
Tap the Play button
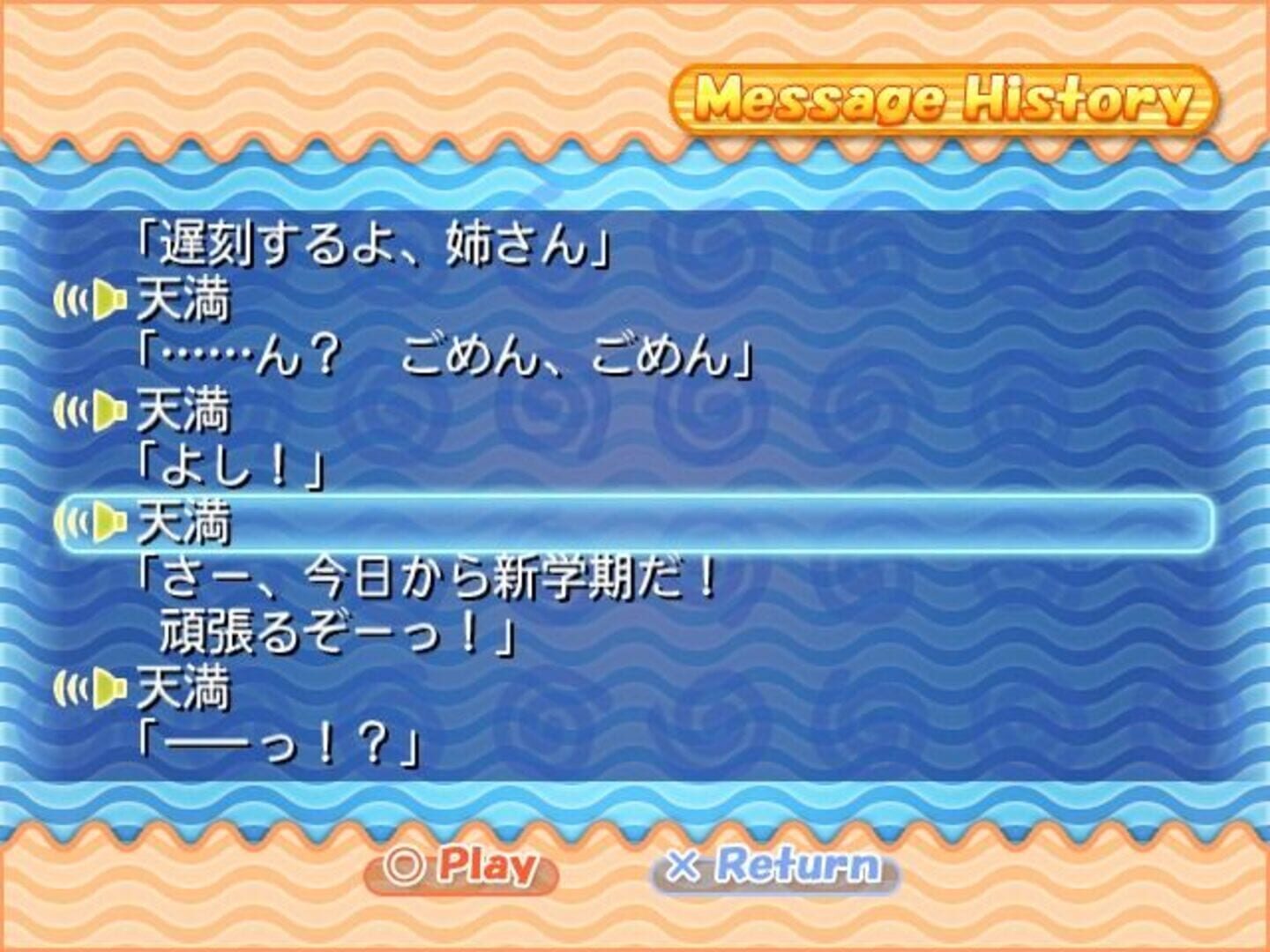462,867
